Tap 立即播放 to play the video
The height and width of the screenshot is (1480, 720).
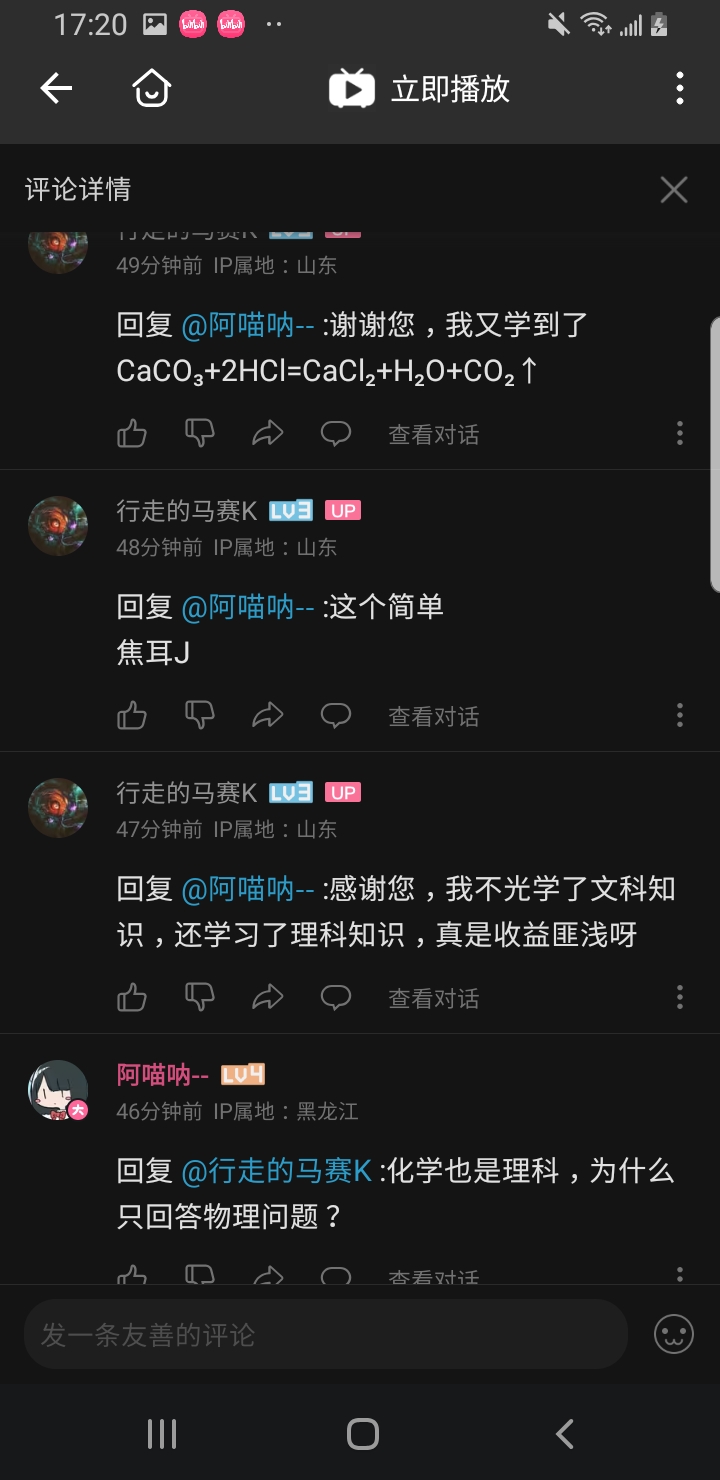pyautogui.click(x=421, y=89)
